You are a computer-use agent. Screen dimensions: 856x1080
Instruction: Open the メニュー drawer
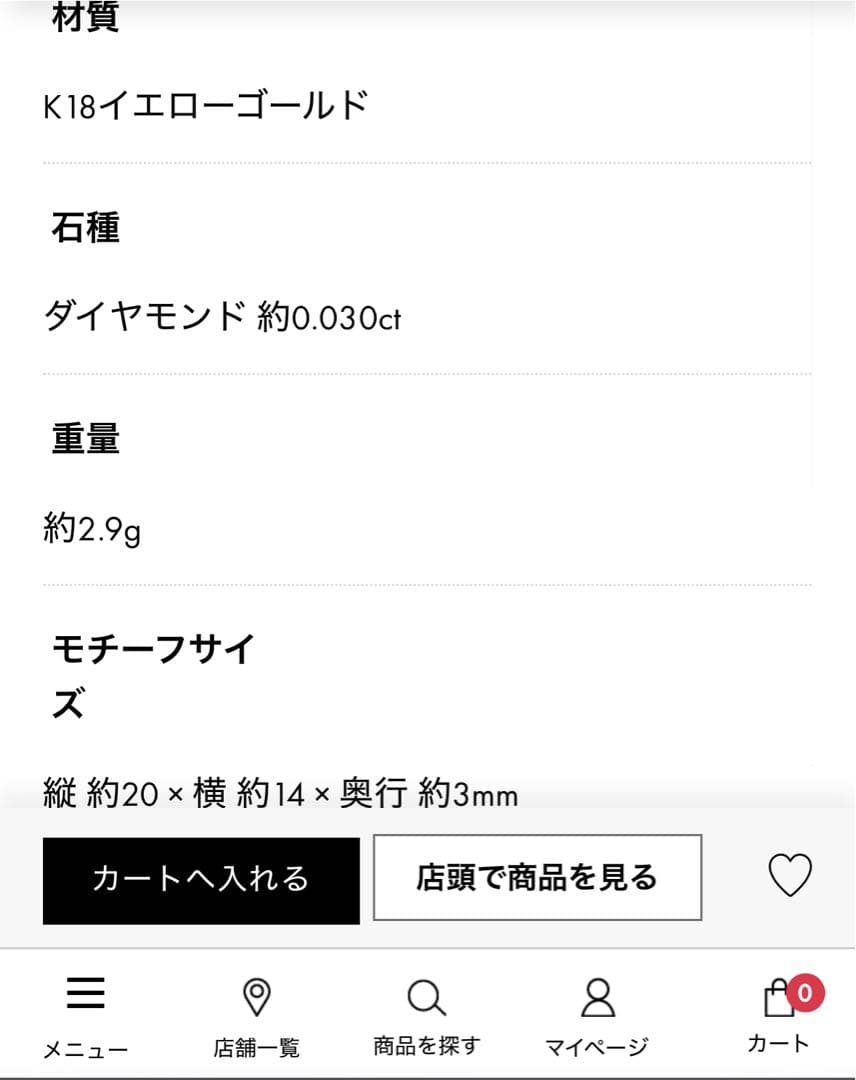(x=86, y=1015)
